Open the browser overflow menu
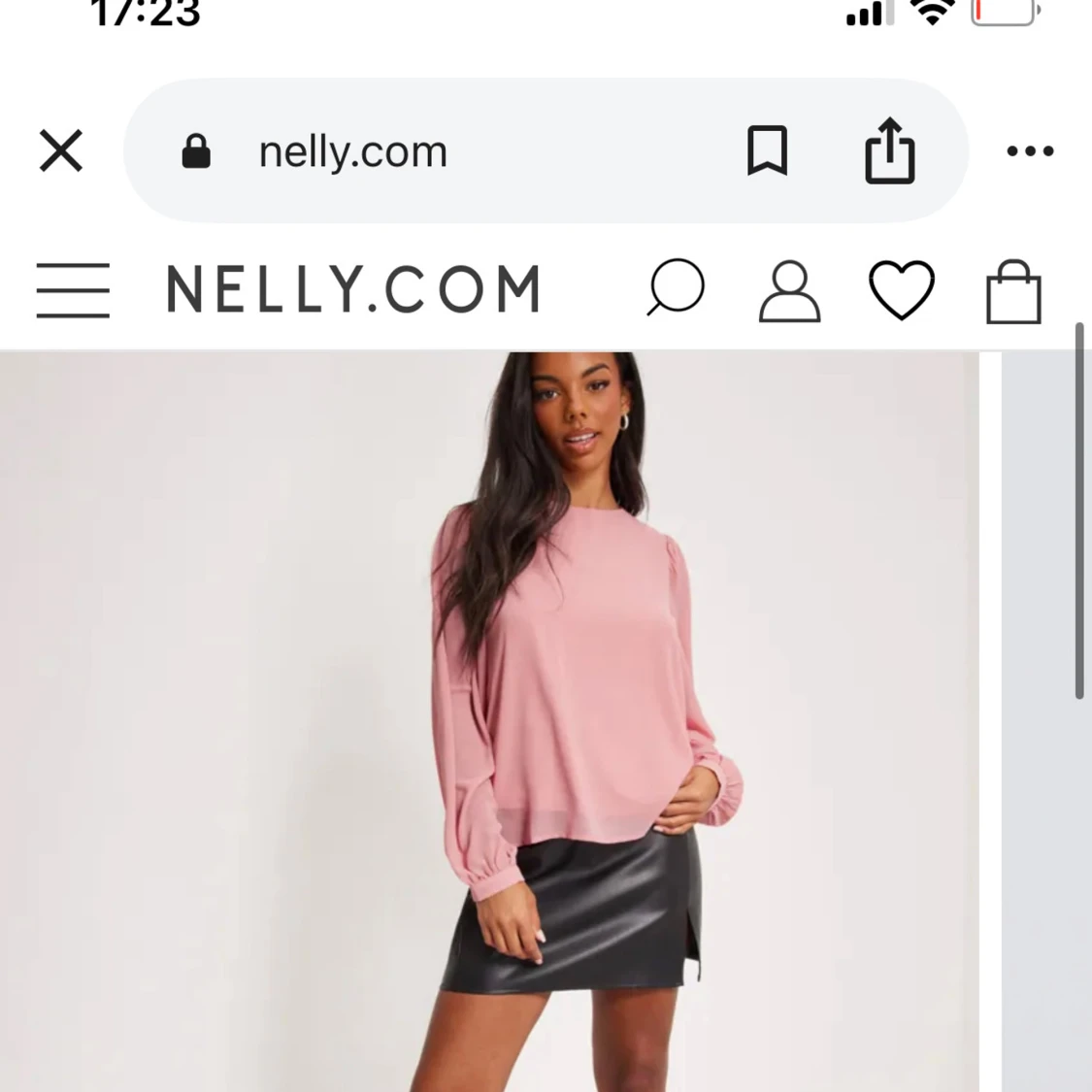1092x1092 pixels. 1030,150
